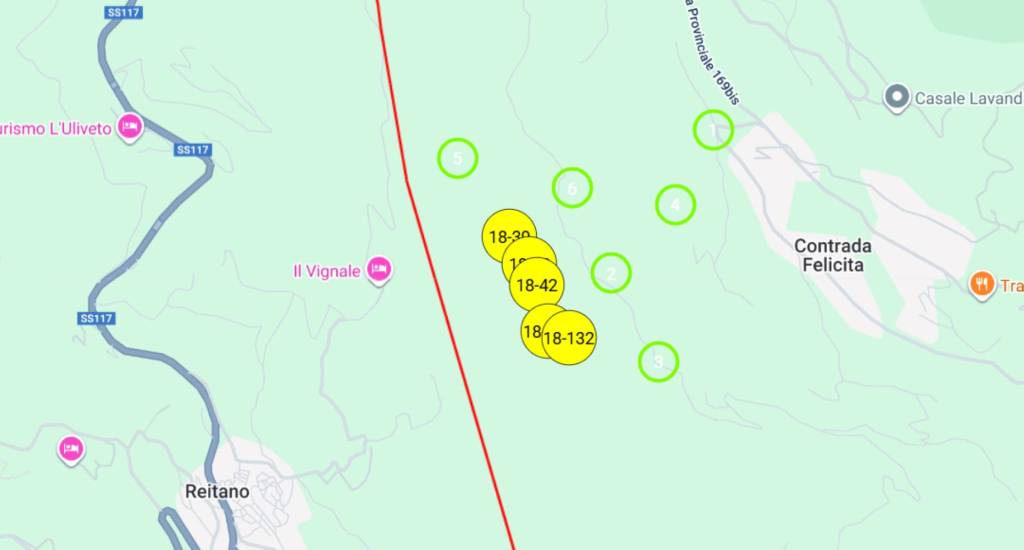Tap the green circle marker 6
The width and height of the screenshot is (1024, 550).
coord(572,187)
